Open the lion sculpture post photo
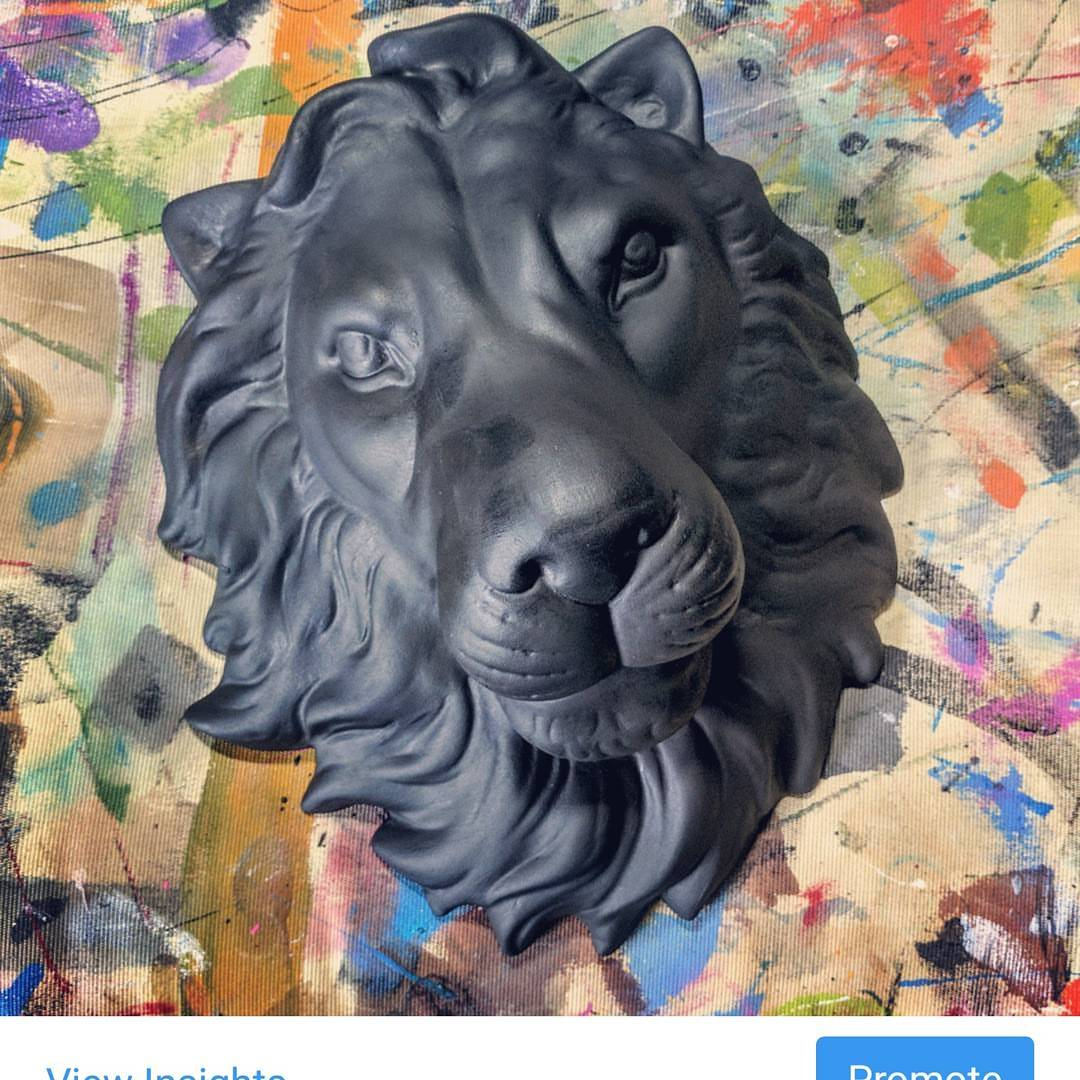The image size is (1080, 1080). pos(540,500)
